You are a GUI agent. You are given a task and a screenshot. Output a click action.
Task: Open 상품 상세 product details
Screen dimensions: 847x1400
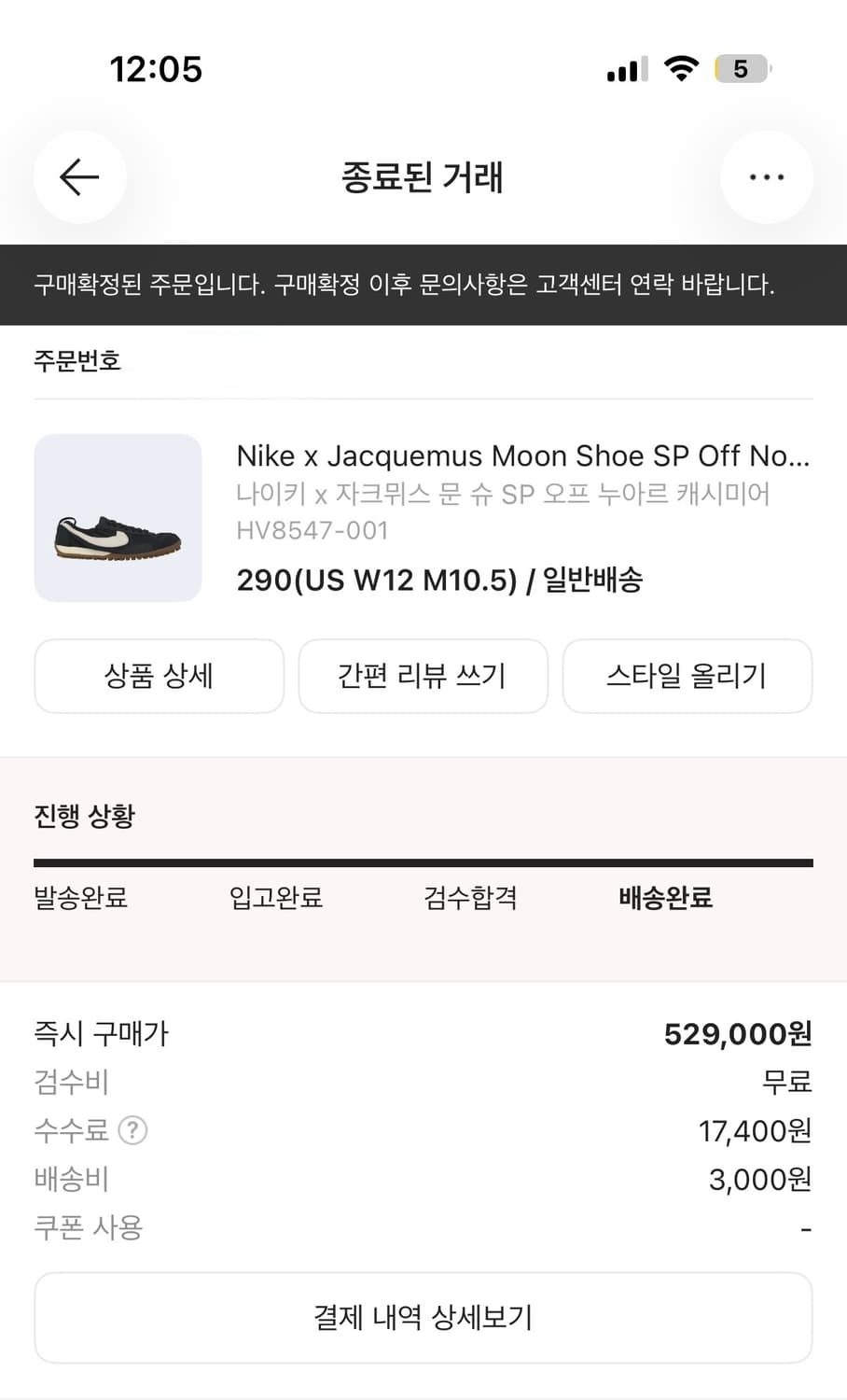pos(159,676)
